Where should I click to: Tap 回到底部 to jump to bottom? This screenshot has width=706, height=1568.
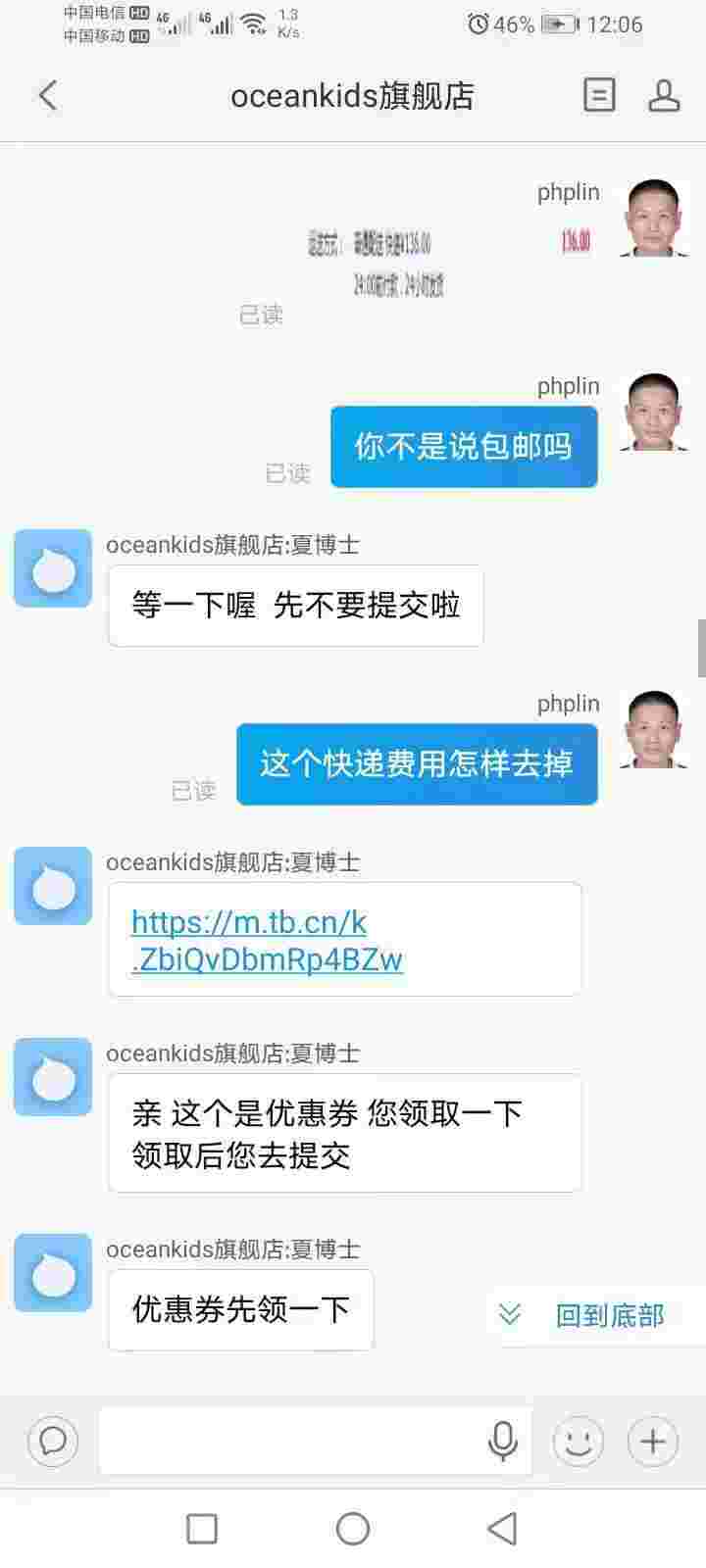coord(585,1315)
